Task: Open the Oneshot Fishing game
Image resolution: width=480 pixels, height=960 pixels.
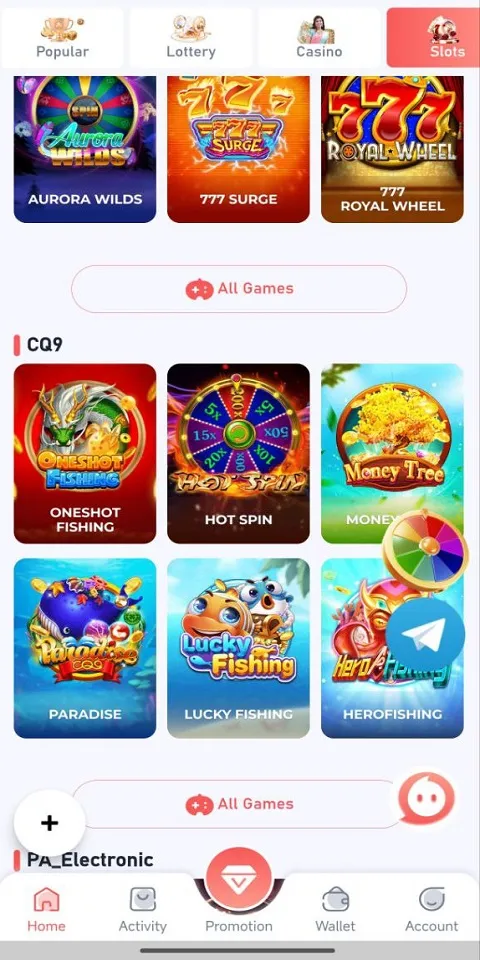Action: [x=85, y=454]
